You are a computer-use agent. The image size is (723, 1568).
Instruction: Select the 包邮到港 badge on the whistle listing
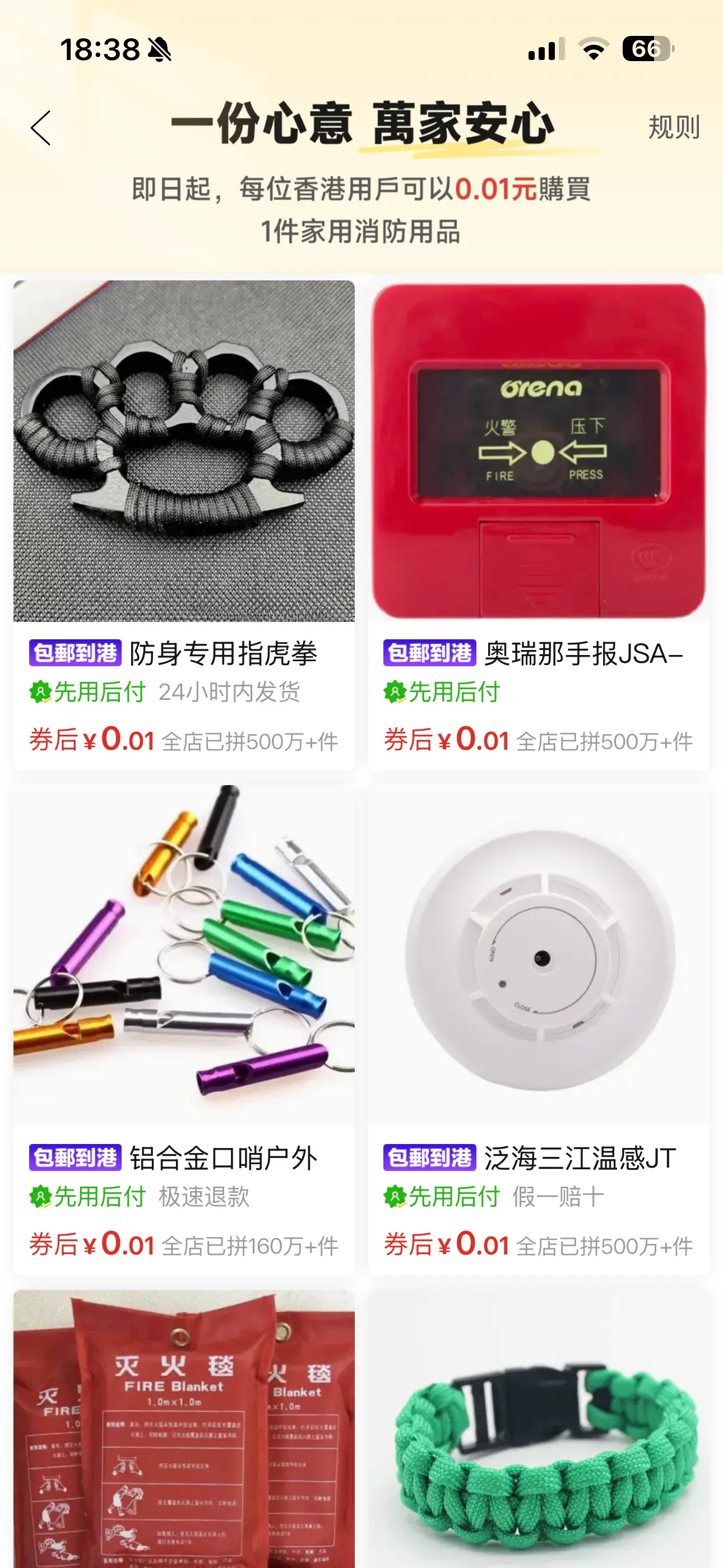click(74, 1156)
